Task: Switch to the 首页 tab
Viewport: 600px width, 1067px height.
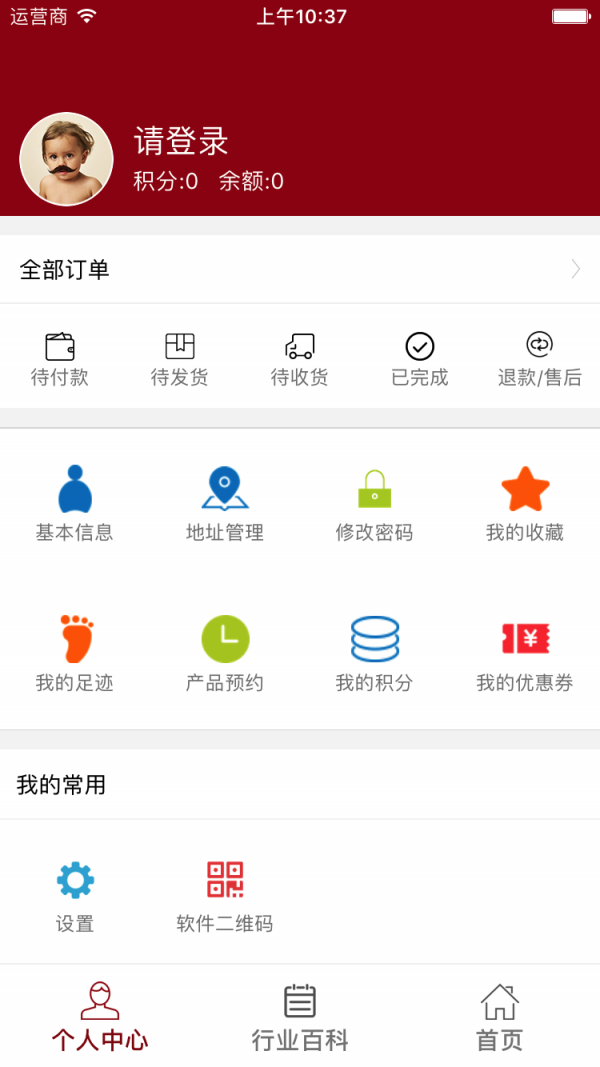Action: coord(500,1017)
